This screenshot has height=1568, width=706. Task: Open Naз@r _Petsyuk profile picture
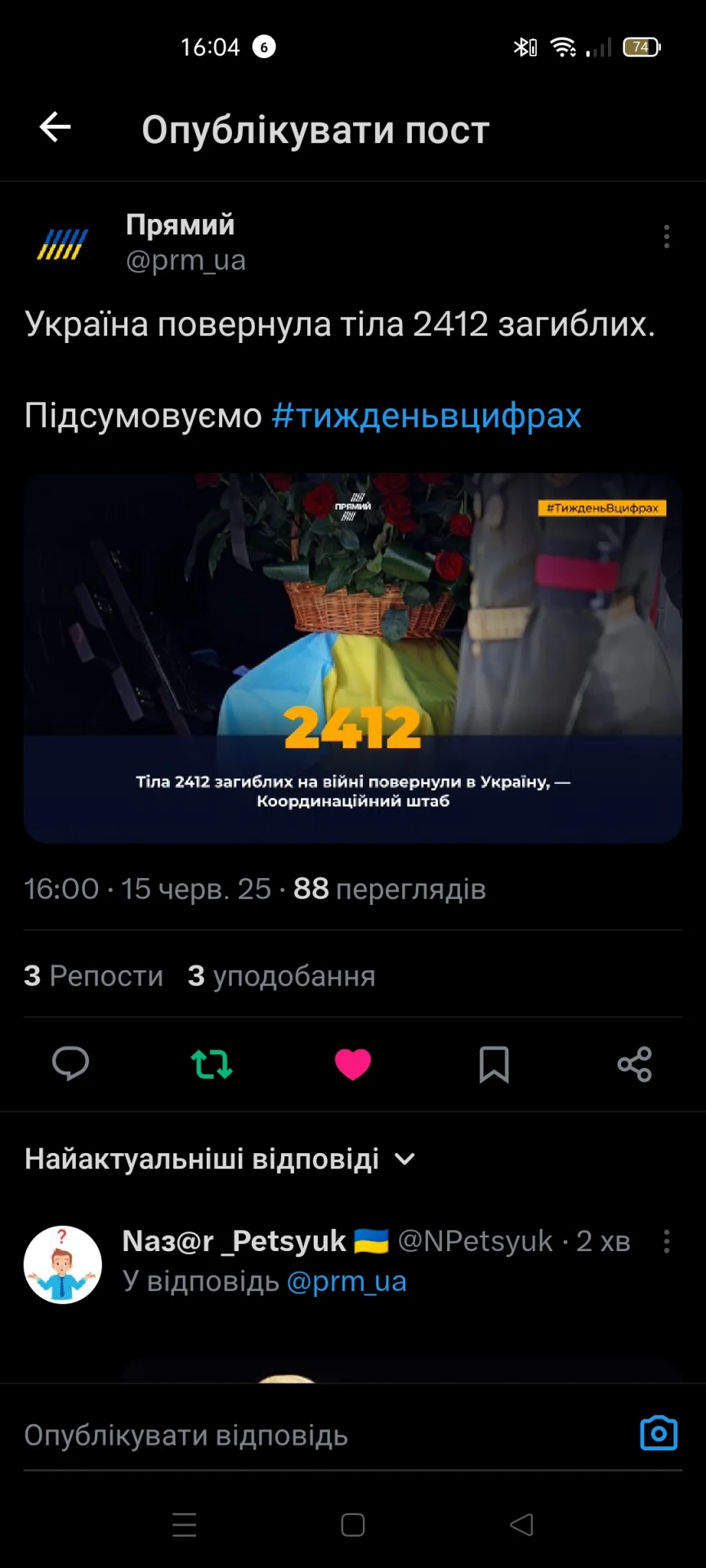63,1264
